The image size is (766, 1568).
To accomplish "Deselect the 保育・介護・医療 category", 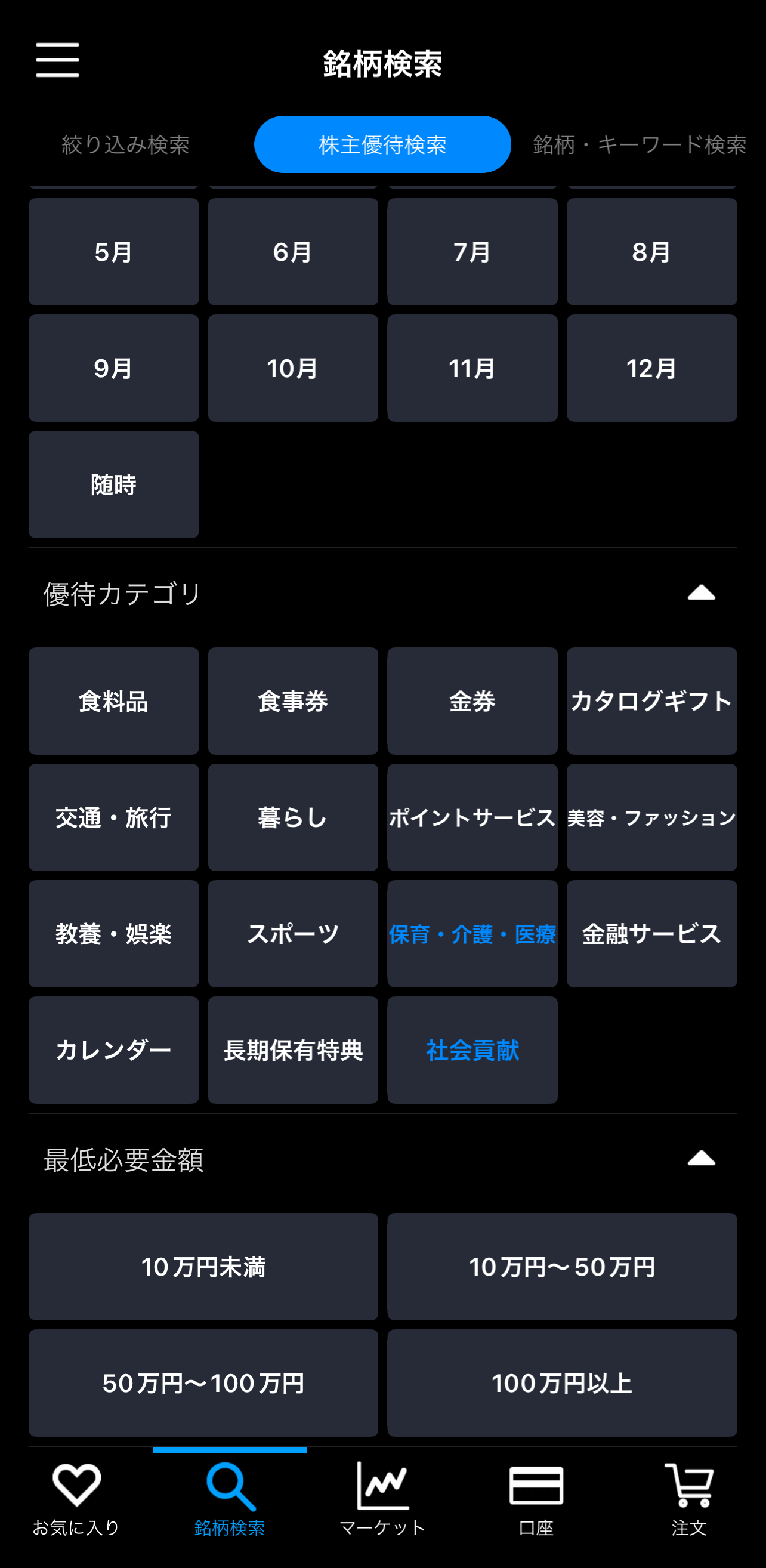I will (x=472, y=933).
